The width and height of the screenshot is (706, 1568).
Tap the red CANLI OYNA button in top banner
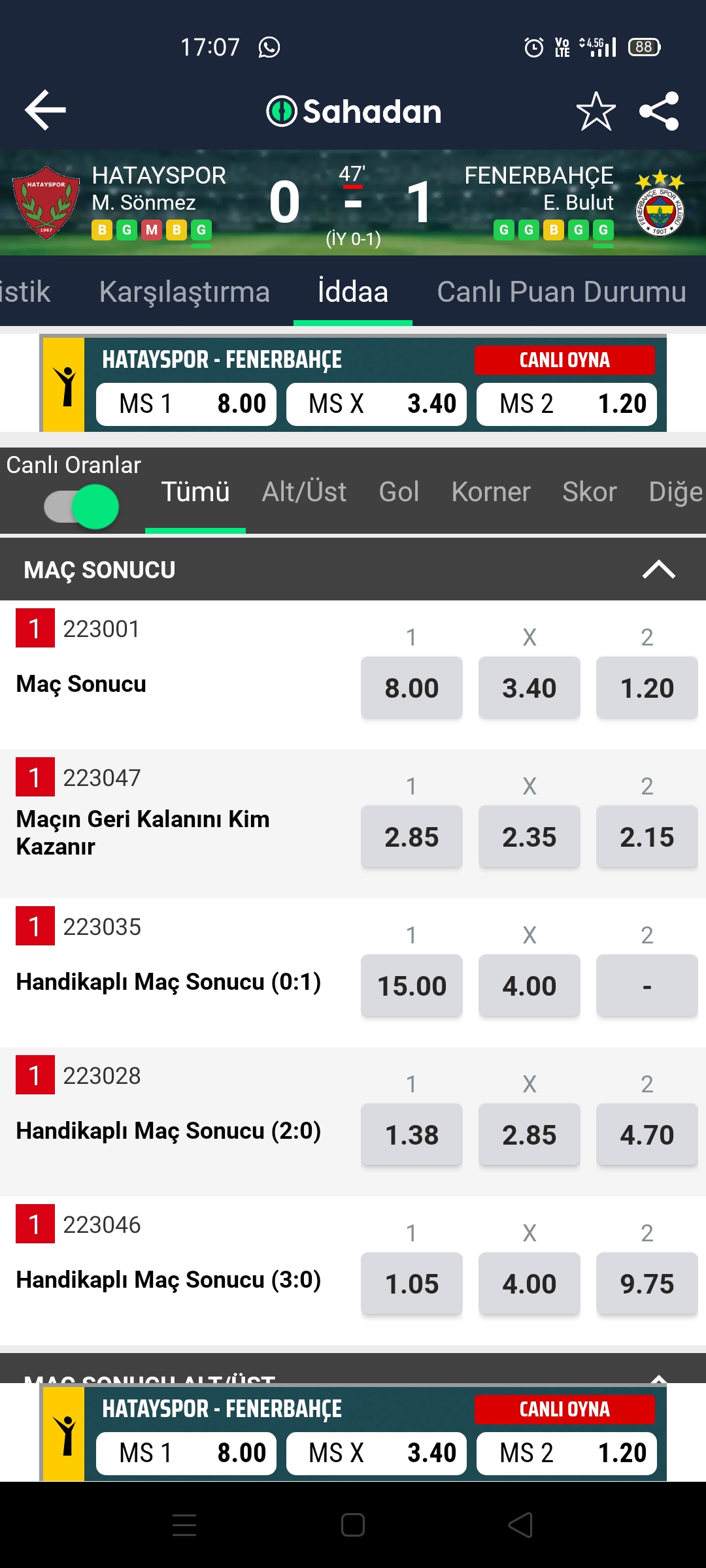coord(564,360)
